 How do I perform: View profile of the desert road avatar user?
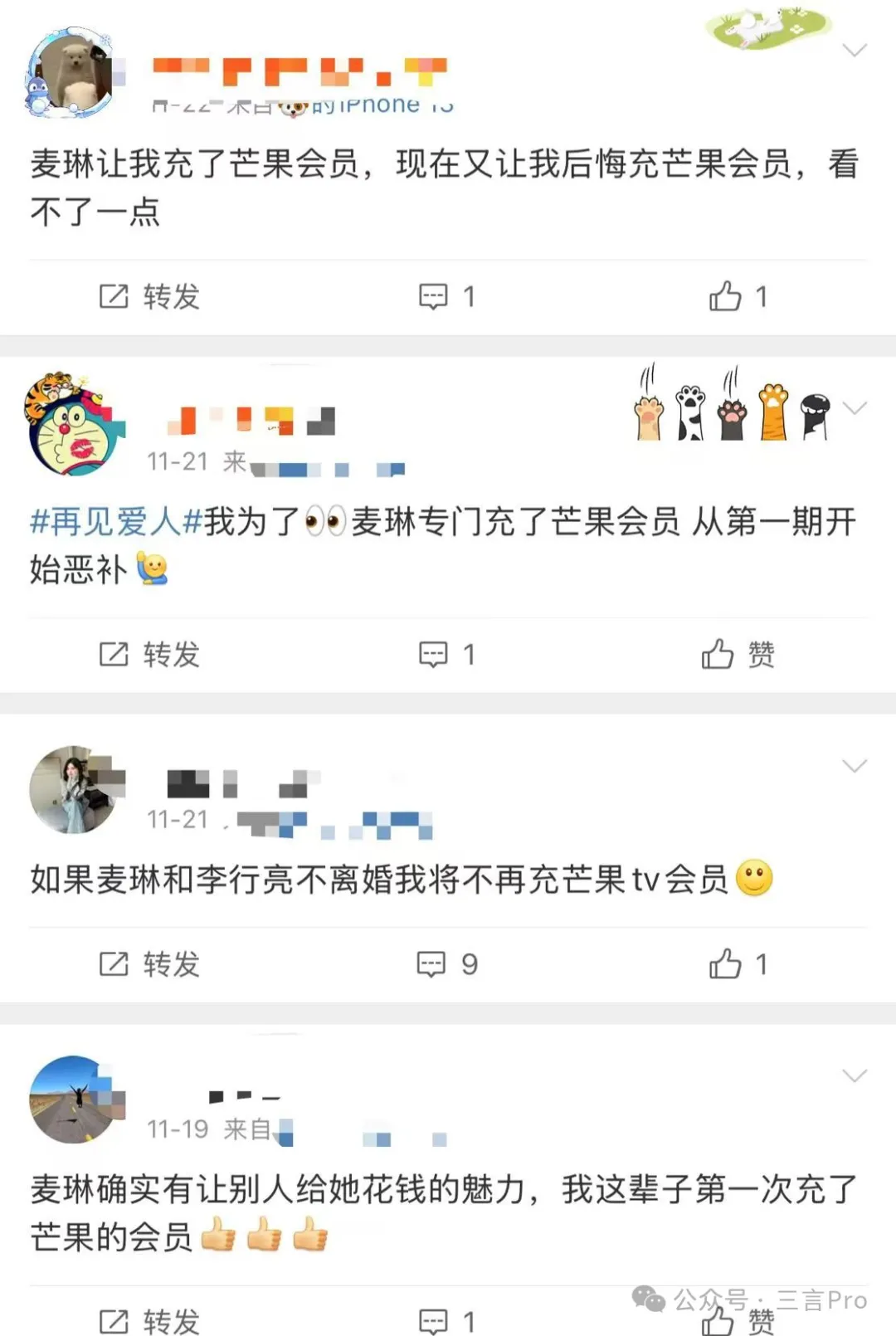coord(73,1100)
